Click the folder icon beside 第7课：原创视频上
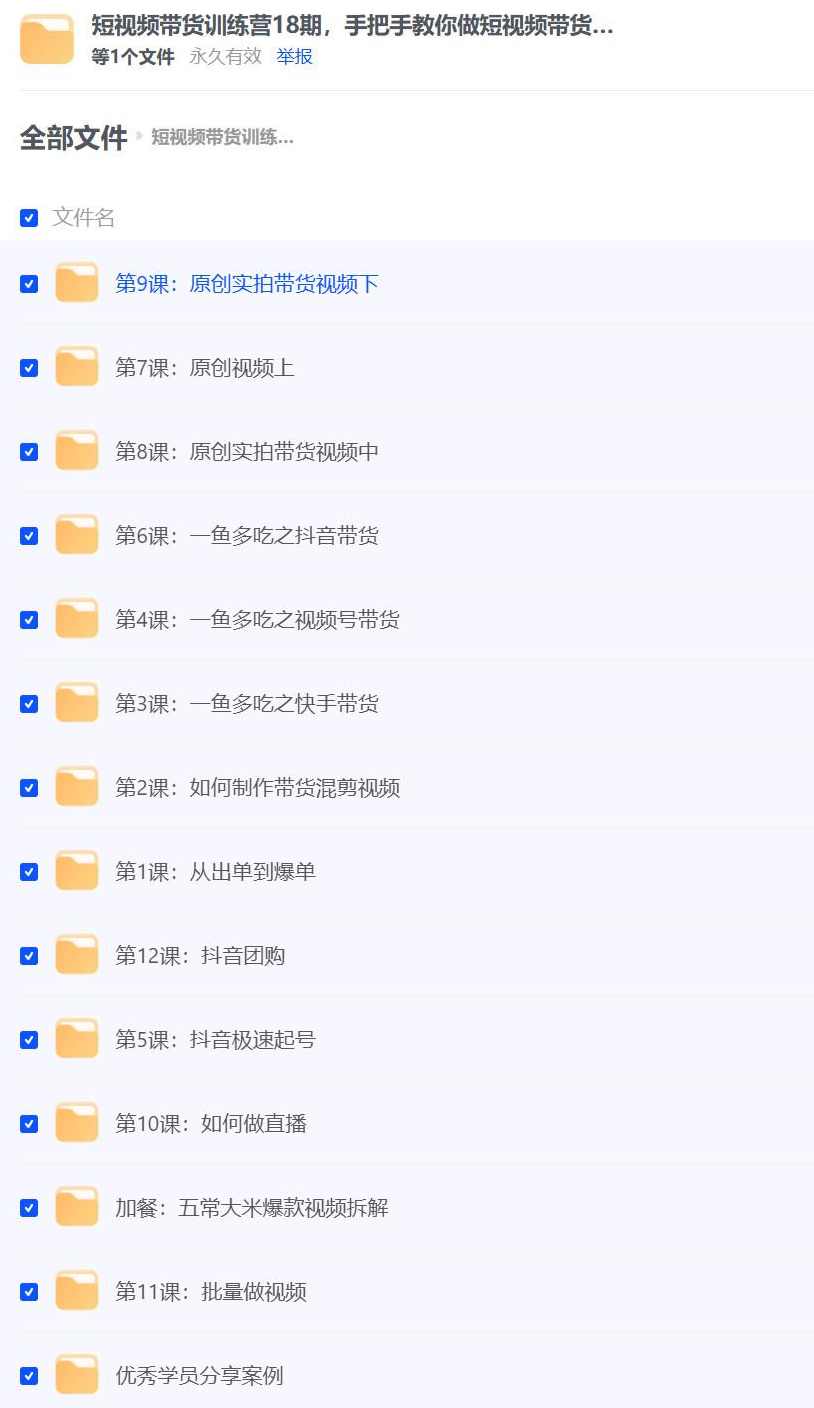814x1408 pixels. (76, 367)
